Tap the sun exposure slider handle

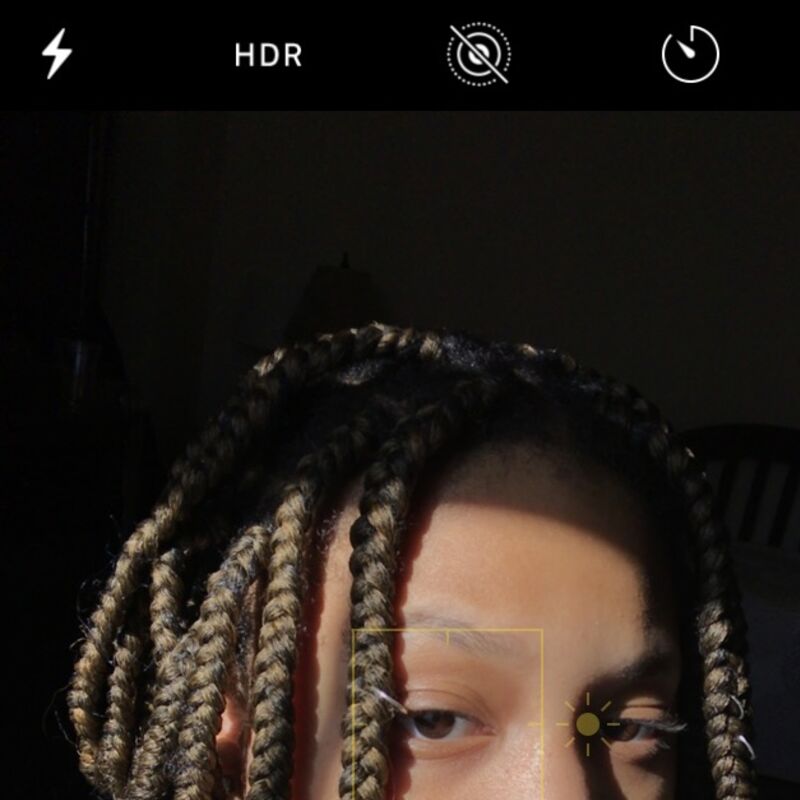coord(588,723)
